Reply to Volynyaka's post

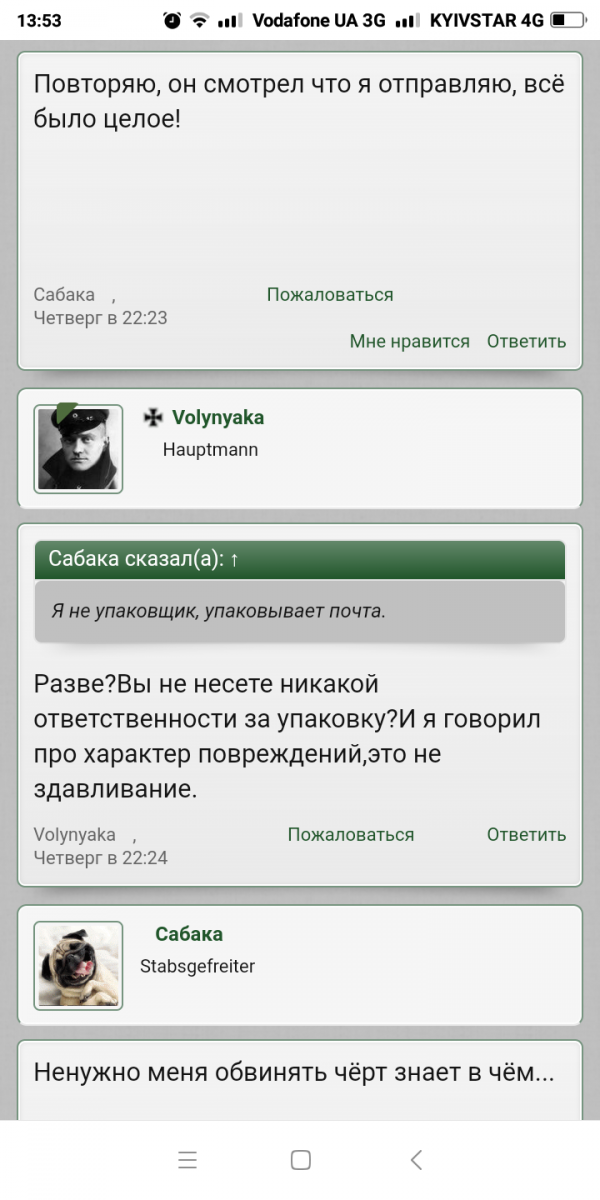pyautogui.click(x=526, y=834)
